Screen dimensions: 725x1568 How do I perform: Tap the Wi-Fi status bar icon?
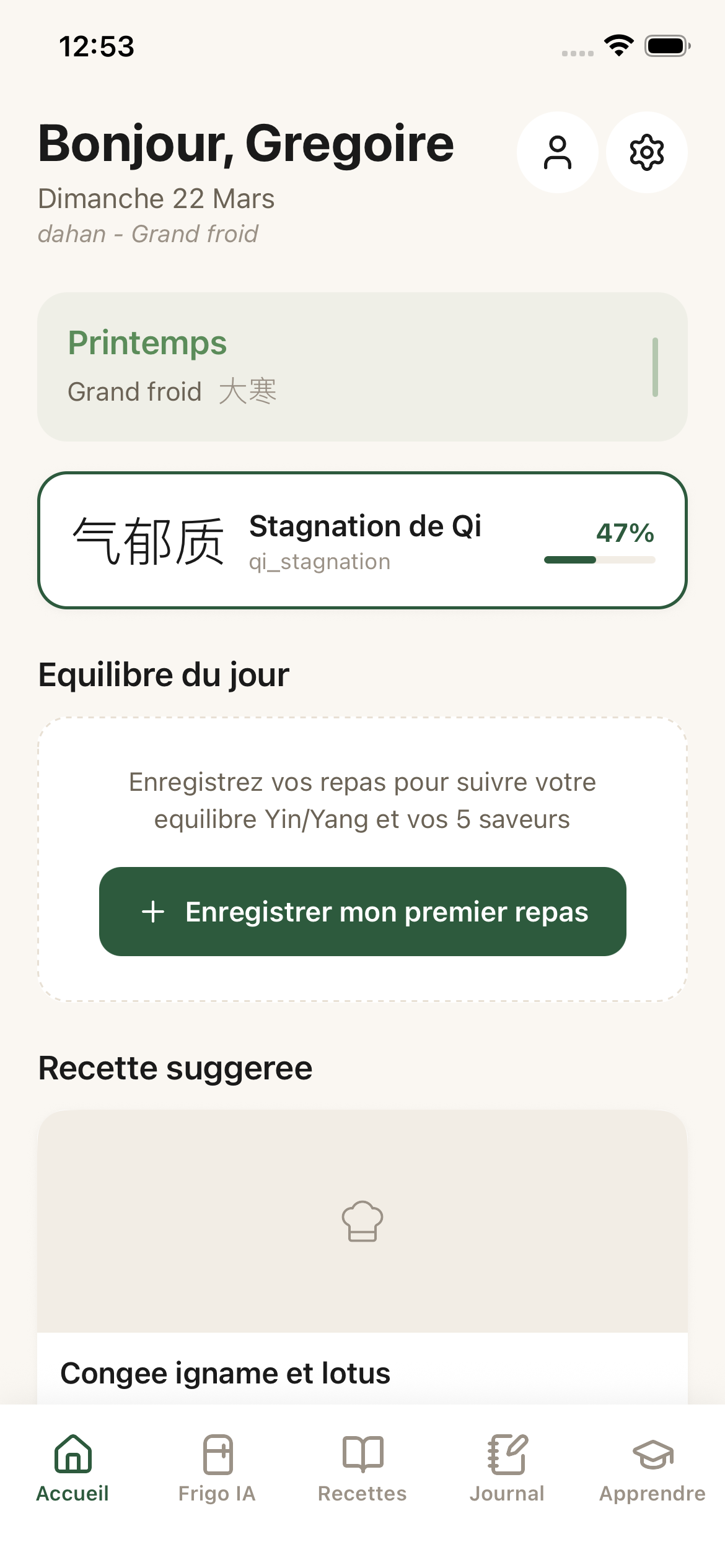(x=618, y=45)
